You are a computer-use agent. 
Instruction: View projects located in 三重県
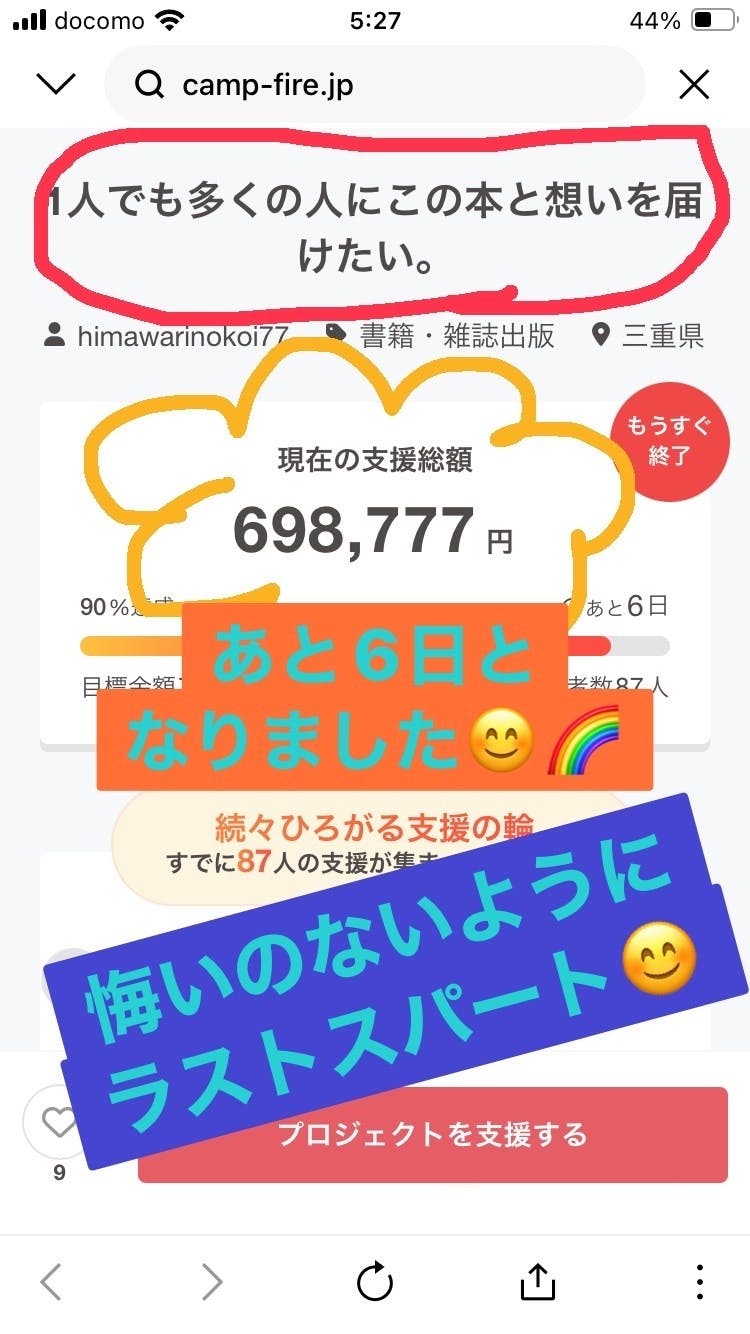coord(648,336)
